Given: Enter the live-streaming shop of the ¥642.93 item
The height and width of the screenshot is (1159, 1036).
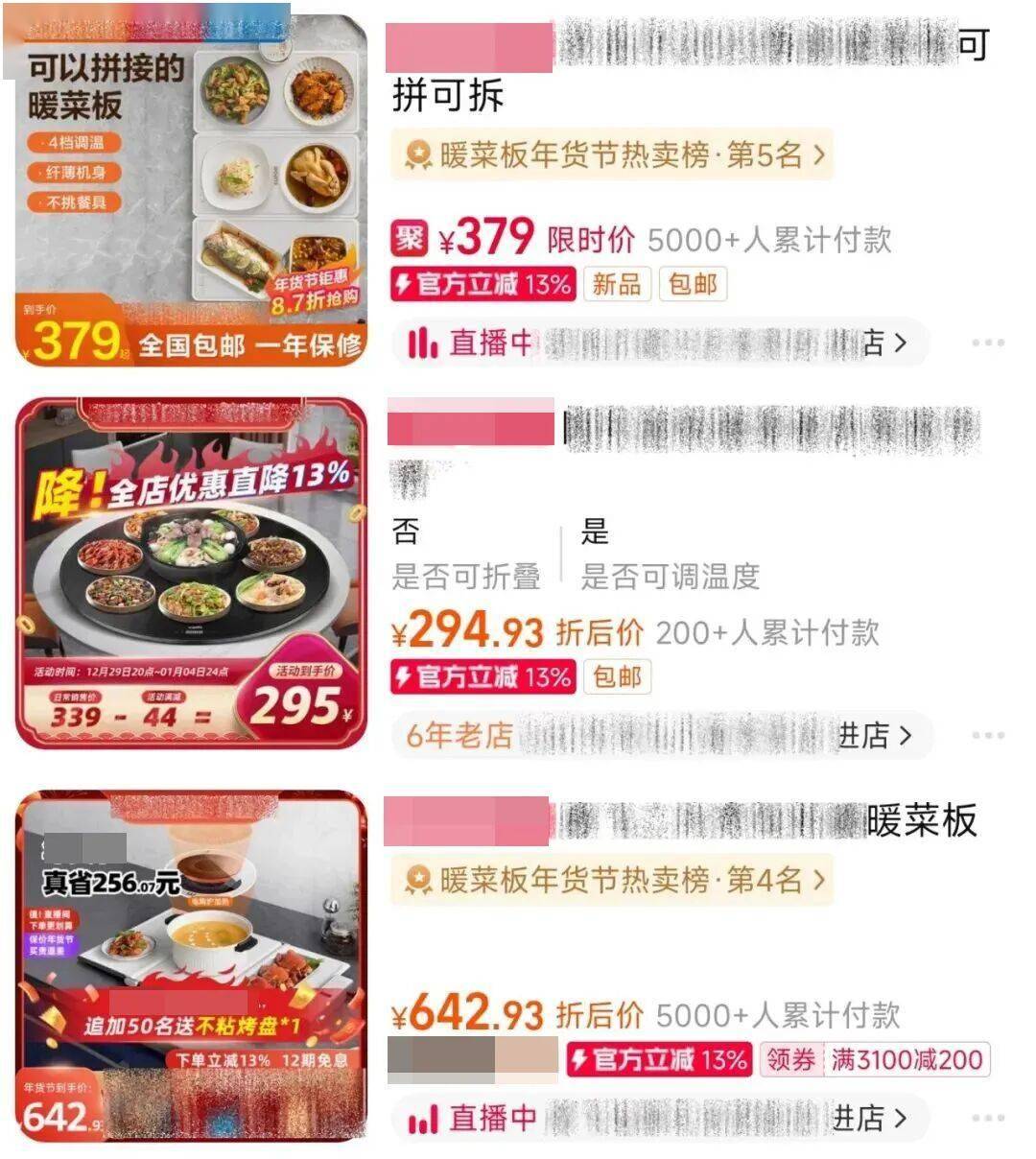Looking at the screenshot, I should (x=660, y=1119).
